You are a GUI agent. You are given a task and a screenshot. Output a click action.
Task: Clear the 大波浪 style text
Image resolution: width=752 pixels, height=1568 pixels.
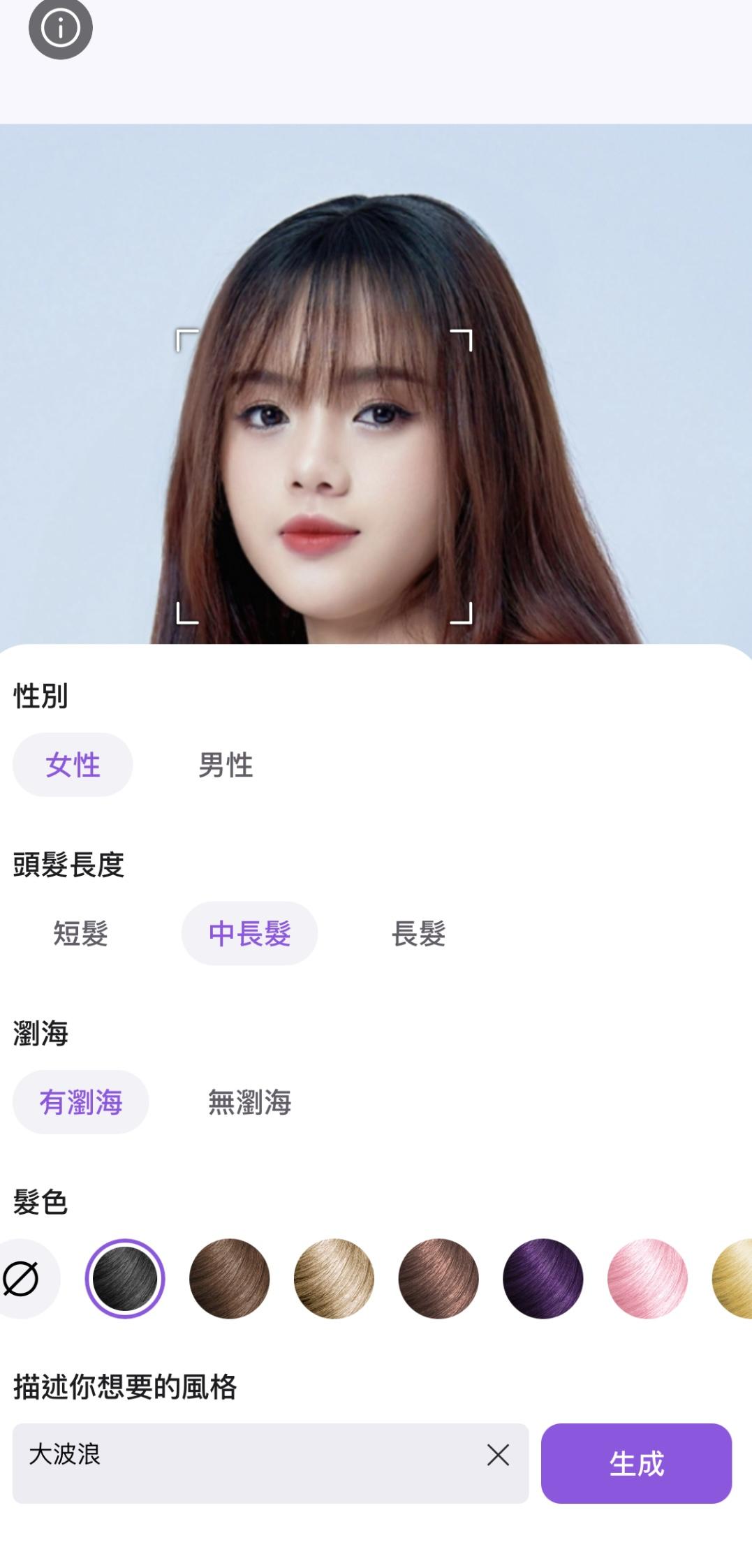tap(498, 1456)
